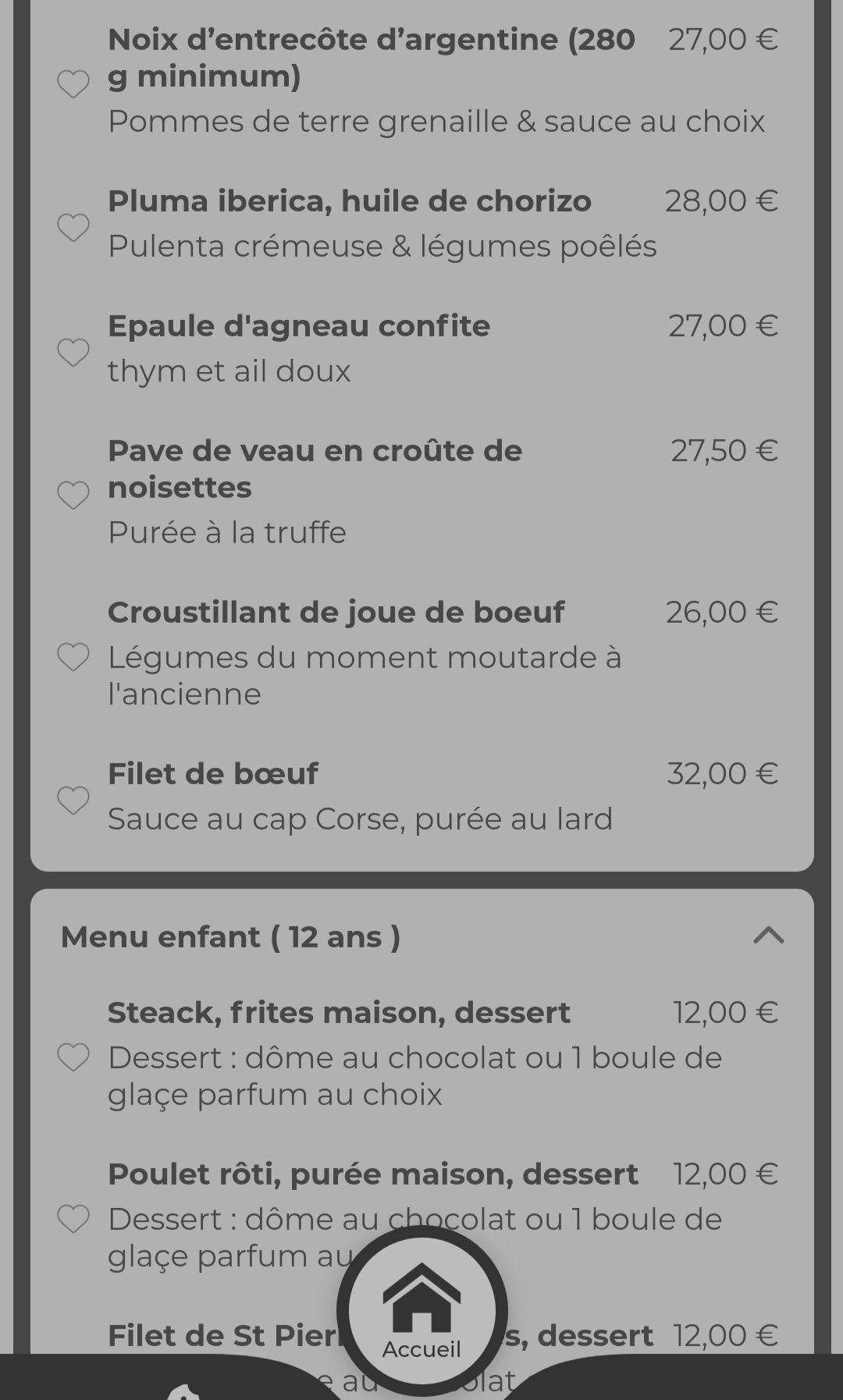
Task: Like the Pluma iberica dish
Action: pyautogui.click(x=73, y=227)
